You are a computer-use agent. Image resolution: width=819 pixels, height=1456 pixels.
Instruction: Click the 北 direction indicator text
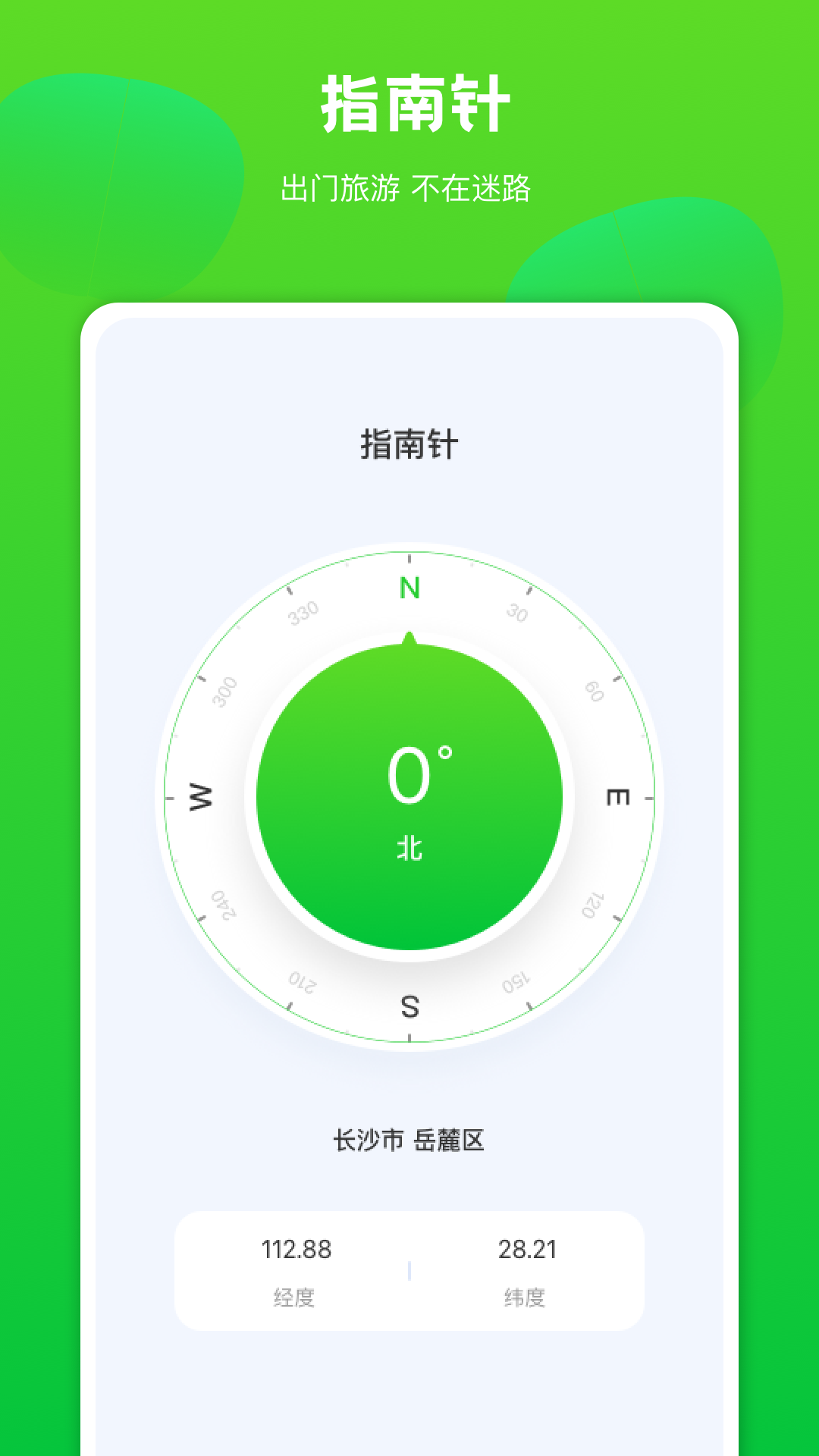click(x=408, y=848)
